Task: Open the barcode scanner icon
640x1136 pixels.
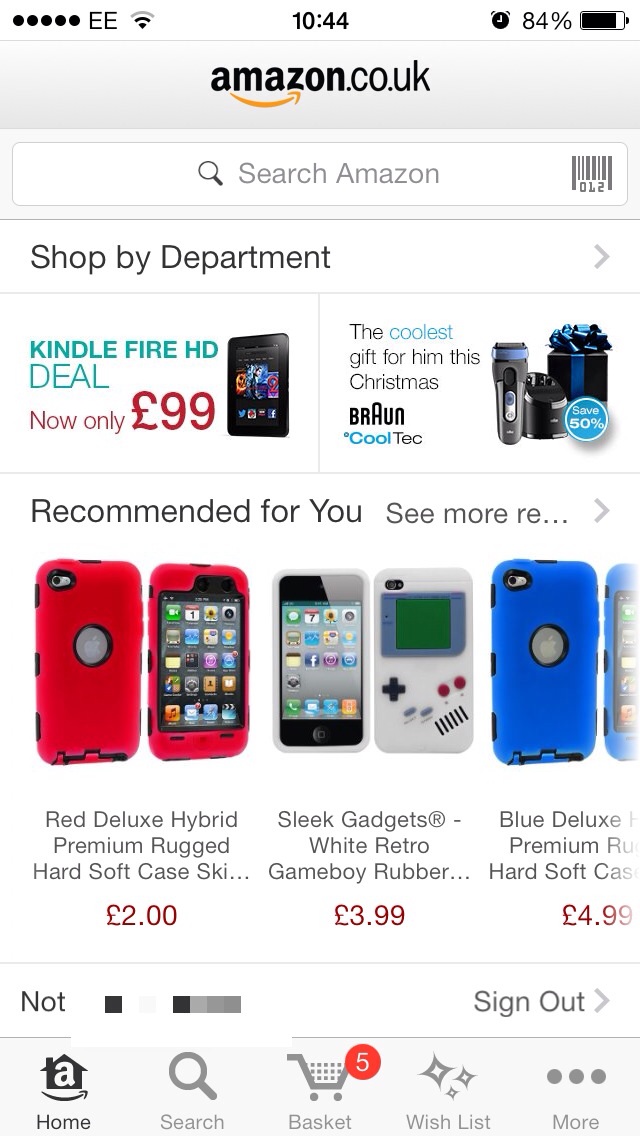Action: (x=591, y=174)
